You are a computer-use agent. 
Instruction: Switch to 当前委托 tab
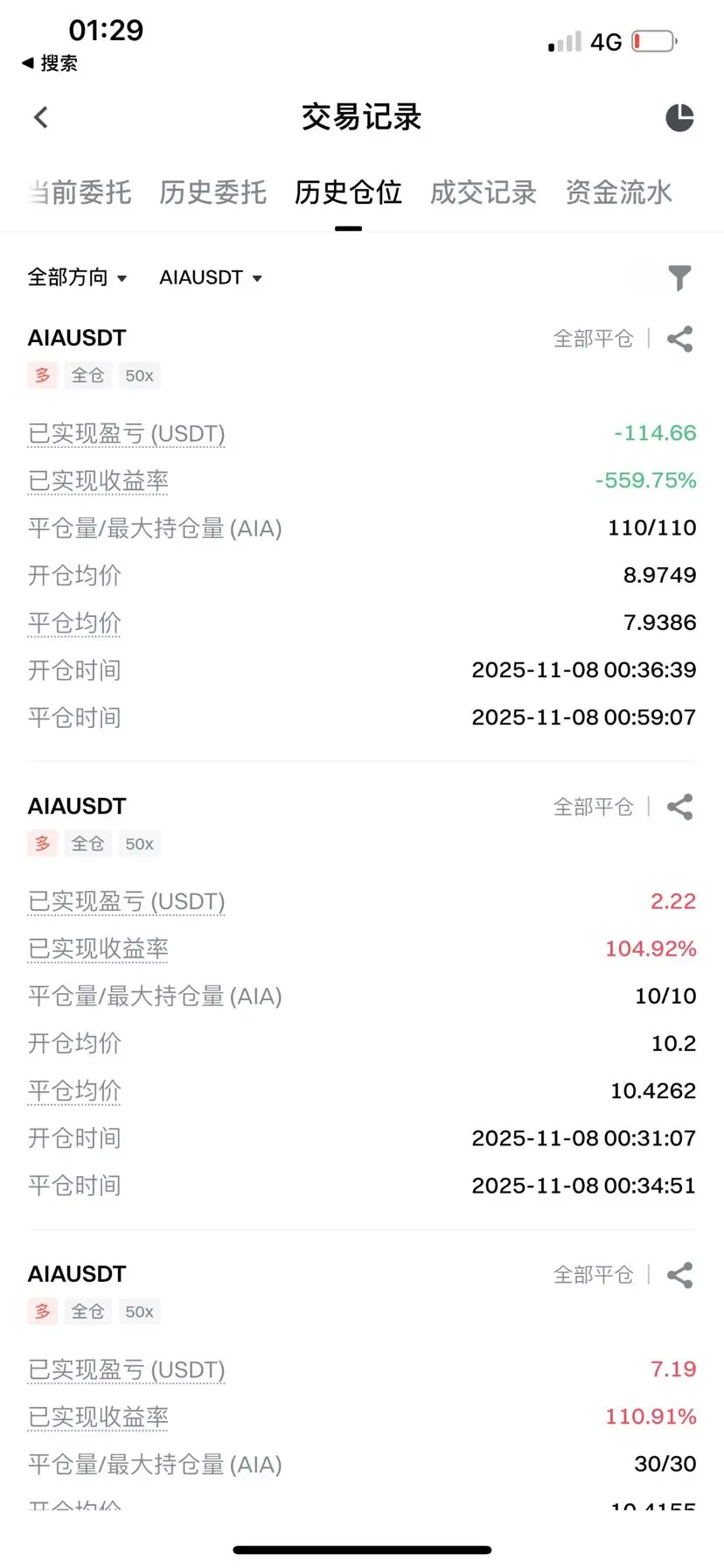79,192
